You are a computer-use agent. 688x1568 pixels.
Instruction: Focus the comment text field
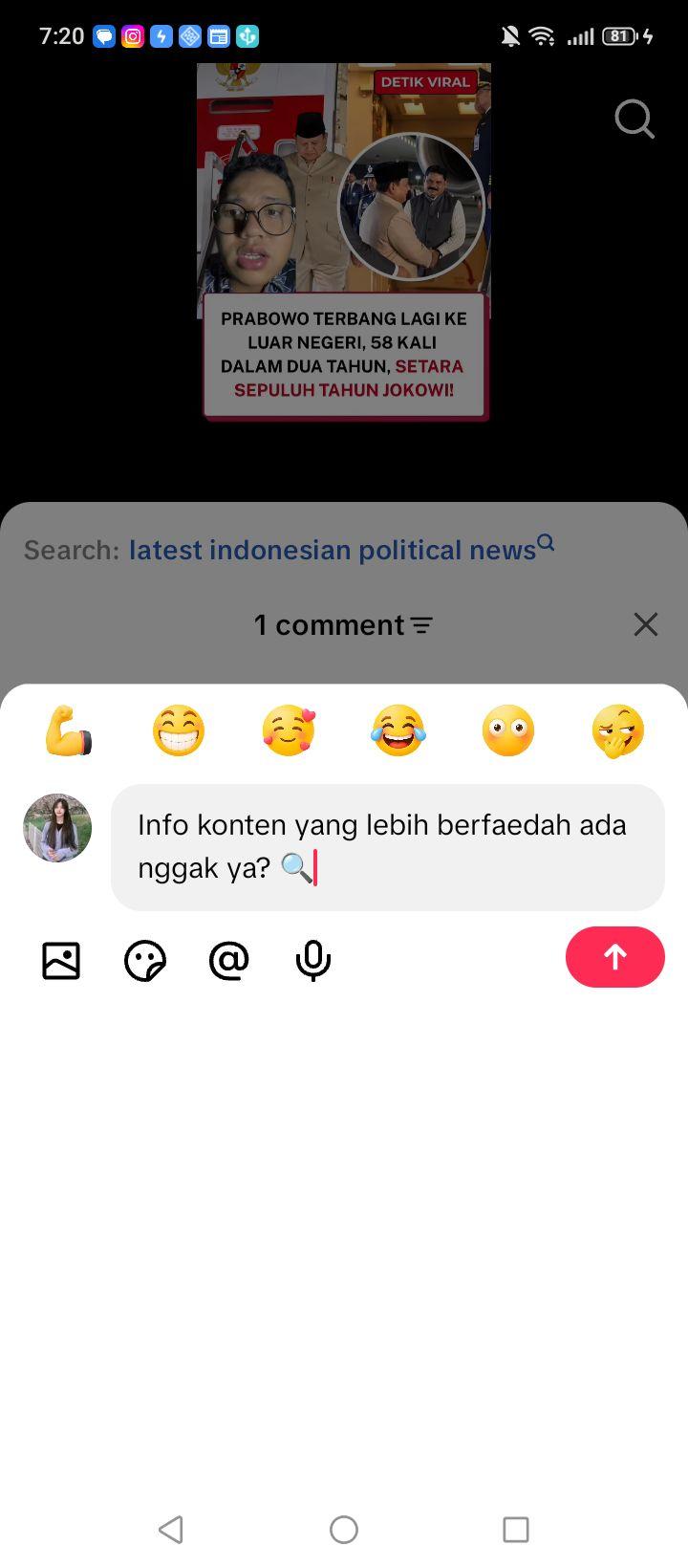pos(388,847)
